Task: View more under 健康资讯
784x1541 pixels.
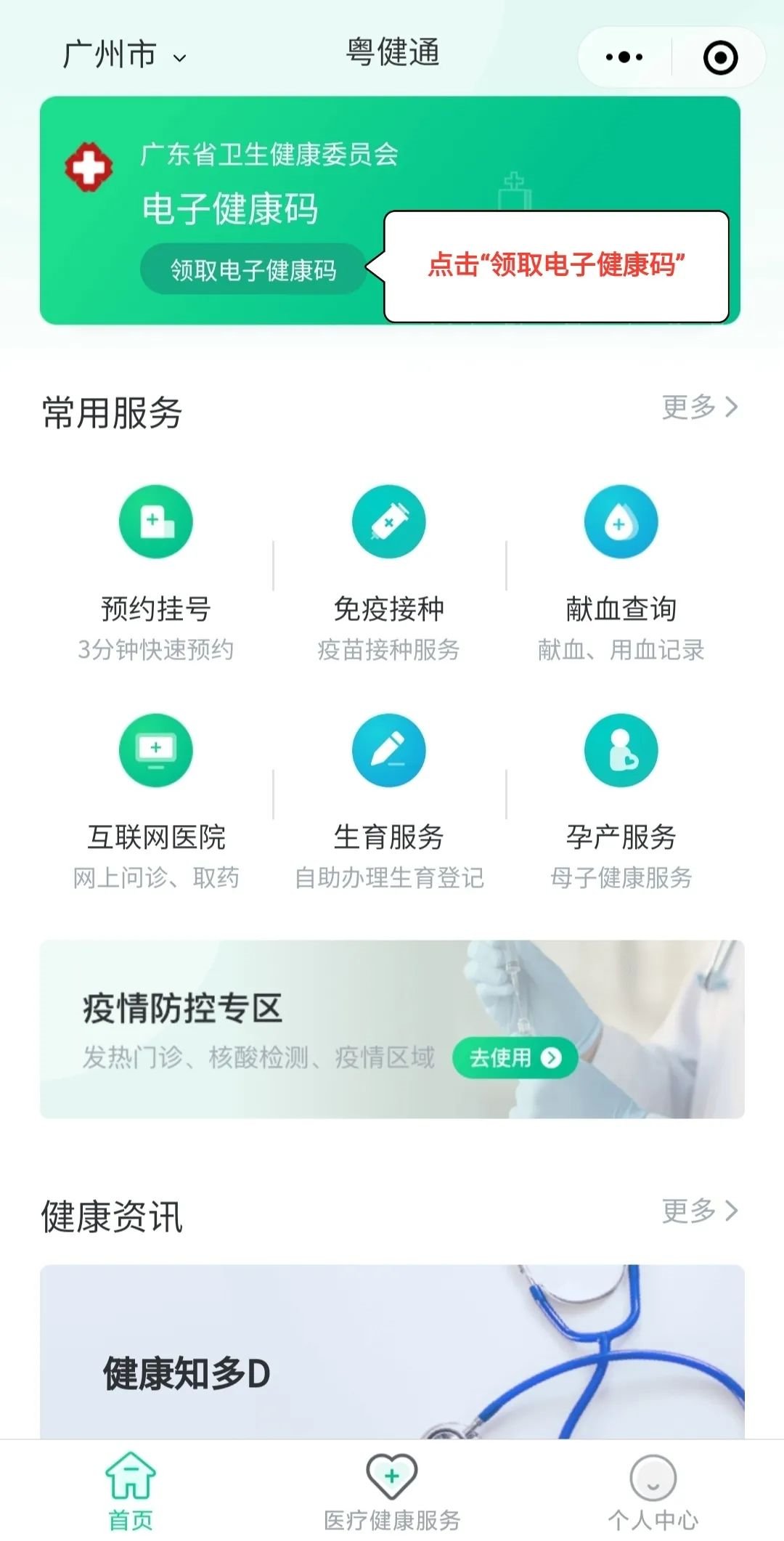Action: (x=699, y=1211)
